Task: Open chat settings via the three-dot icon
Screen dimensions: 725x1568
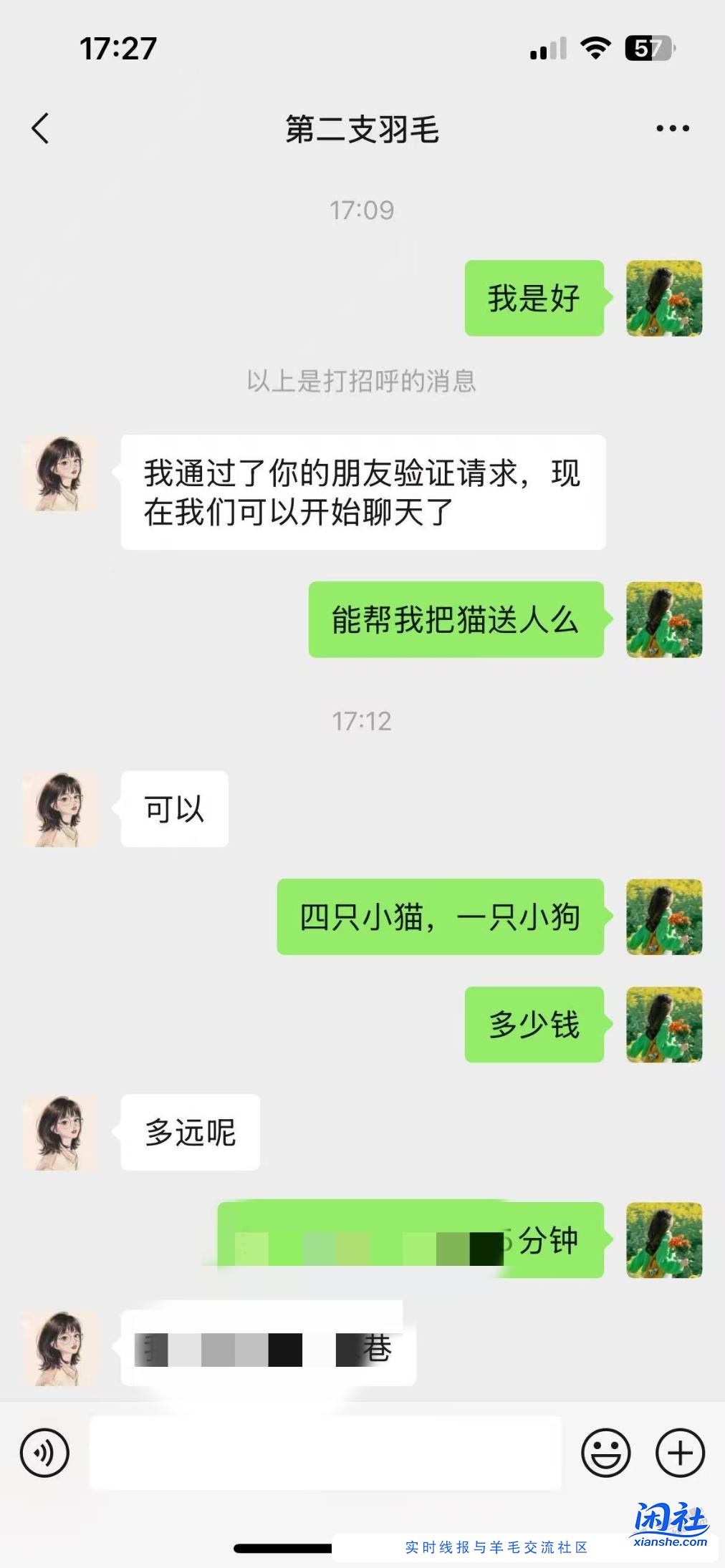Action: point(671,129)
